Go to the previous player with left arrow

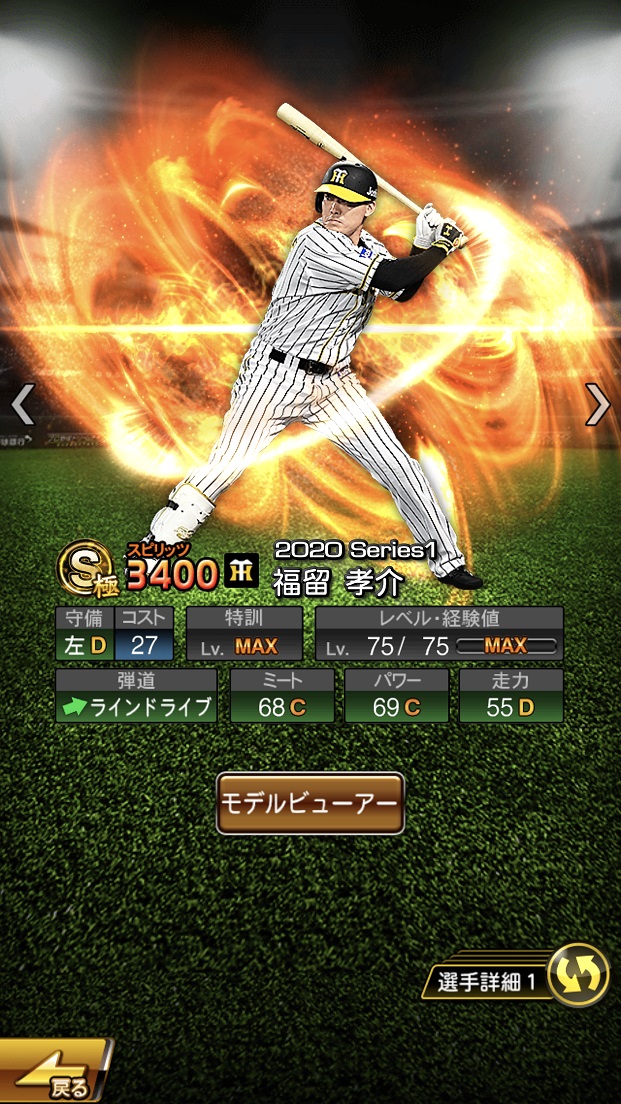coord(22,405)
